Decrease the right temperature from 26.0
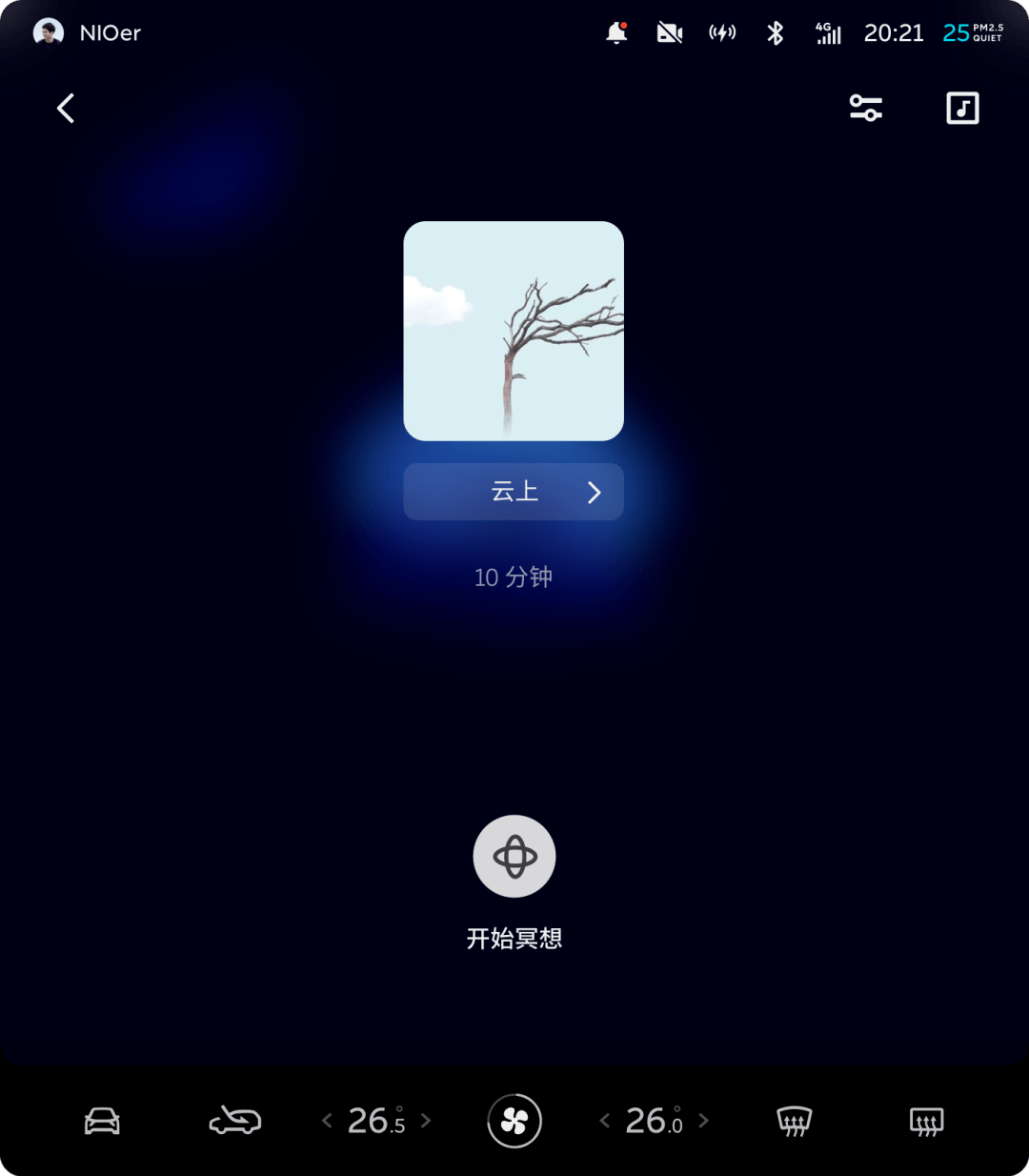Screen dimensions: 1029x1176 [x=604, y=1121]
